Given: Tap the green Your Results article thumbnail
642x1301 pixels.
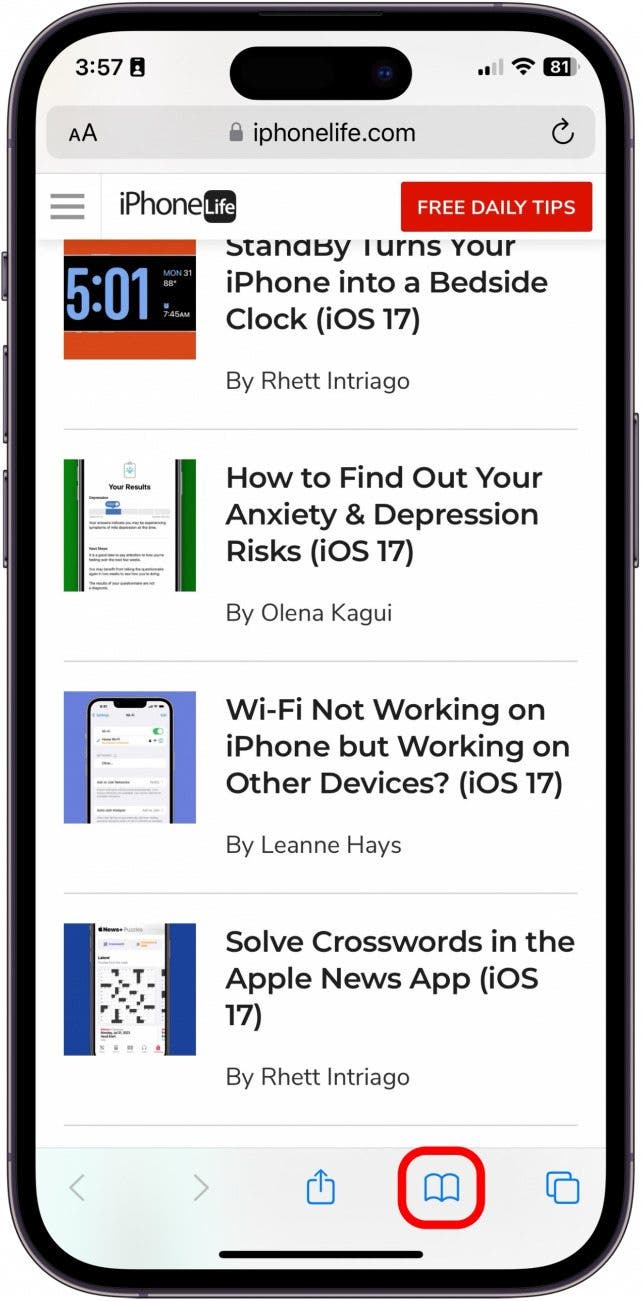Looking at the screenshot, I should pos(130,525).
